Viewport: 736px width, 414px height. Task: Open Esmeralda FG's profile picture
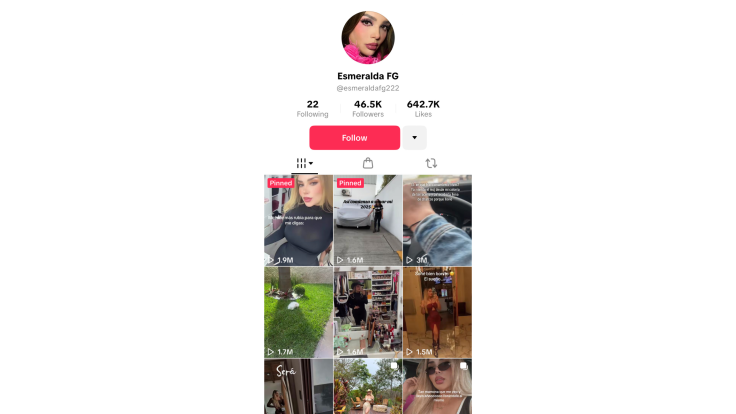(x=368, y=38)
